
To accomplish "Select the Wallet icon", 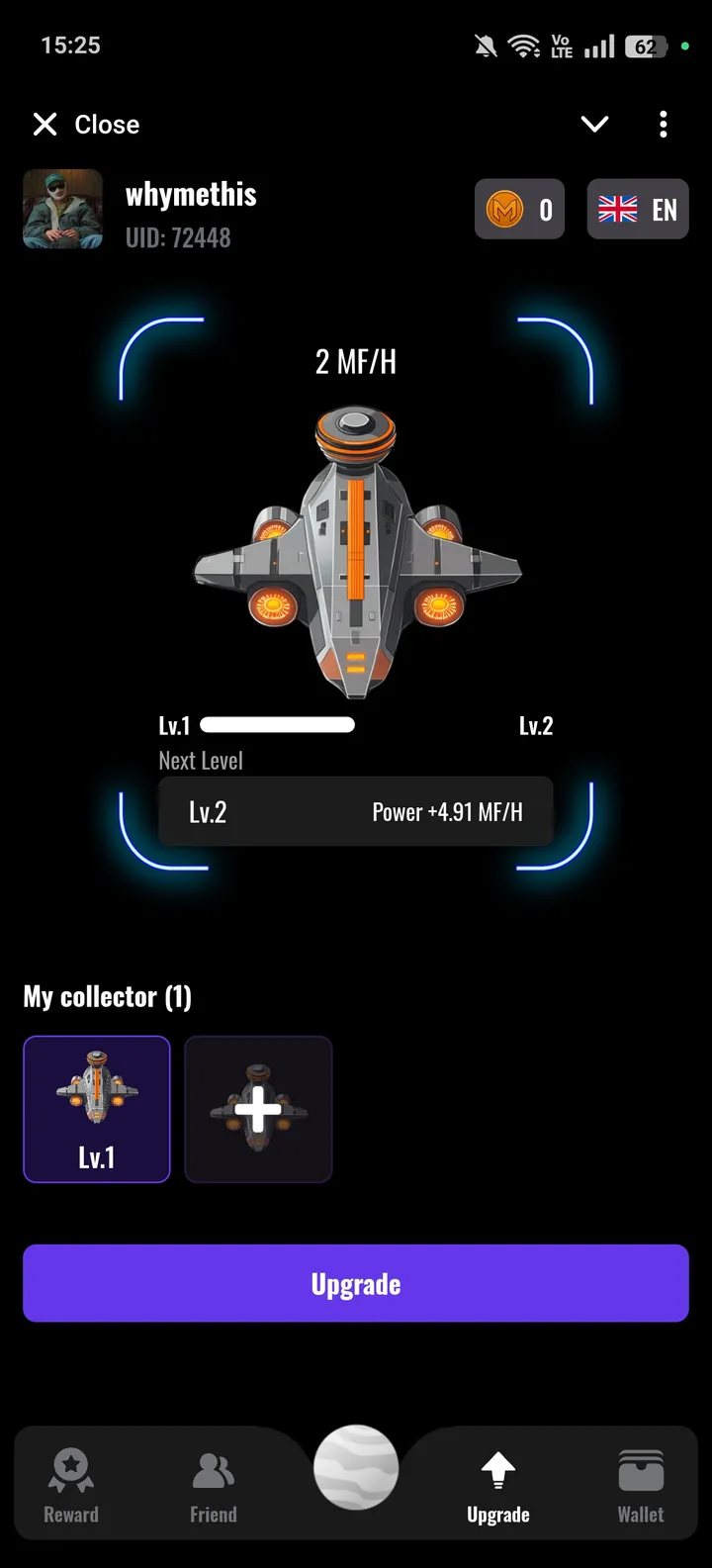I will point(641,1472).
